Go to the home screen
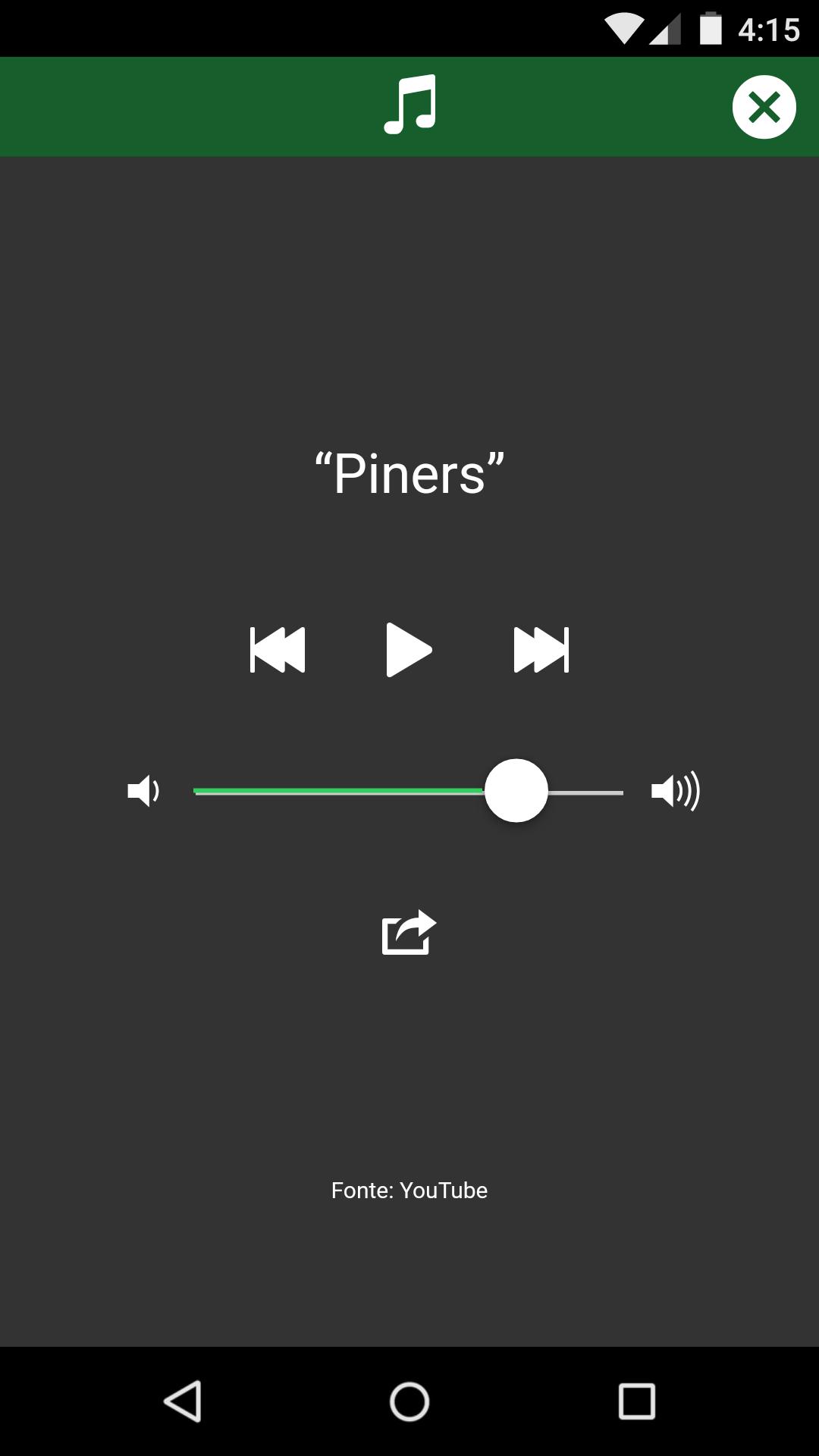819x1456 pixels. coord(409,1401)
